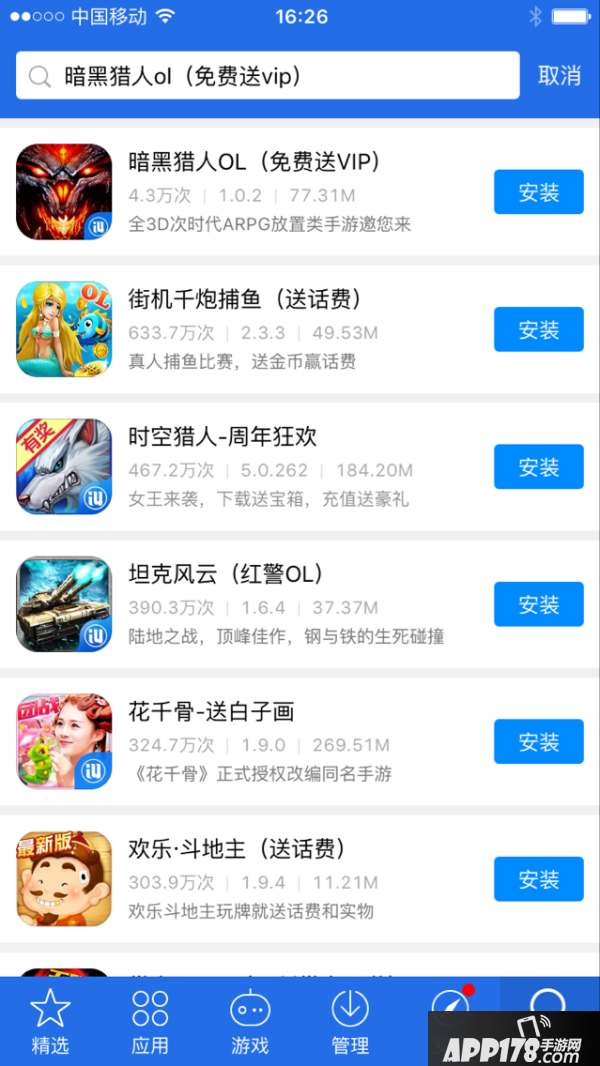
Task: Cancel the search with 取消
Action: point(559,76)
